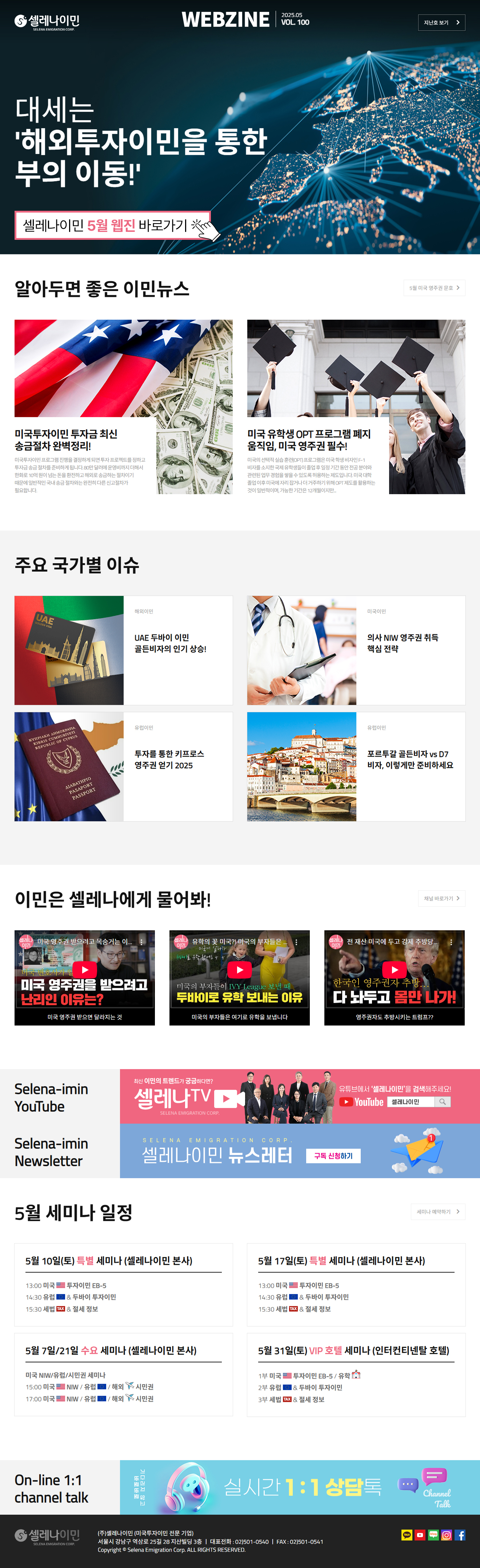Image resolution: width=480 pixels, height=1568 pixels.
Task: Open 포르투갈 골든비자 vs D7 비자 card
Action: (356, 766)
